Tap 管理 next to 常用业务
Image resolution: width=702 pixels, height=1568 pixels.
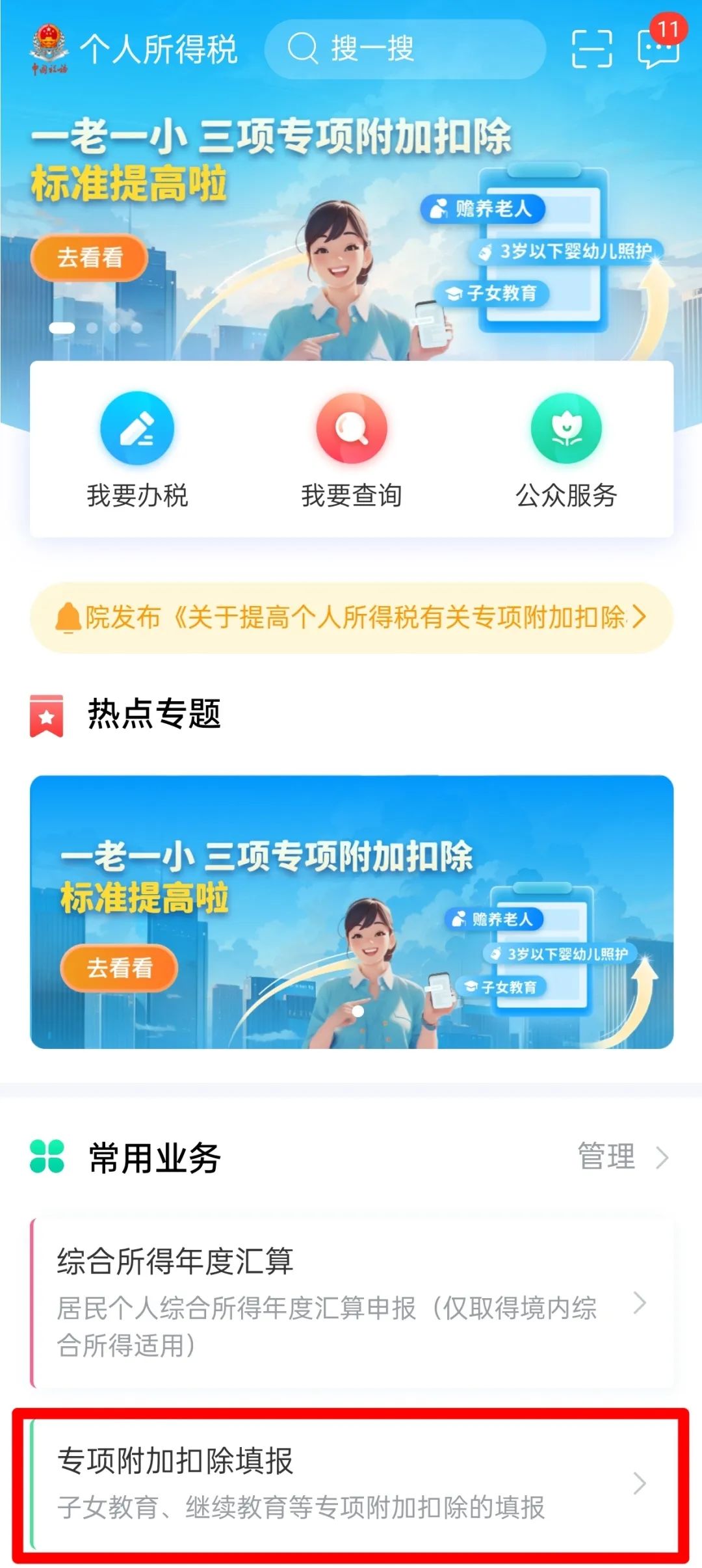pos(623,1157)
